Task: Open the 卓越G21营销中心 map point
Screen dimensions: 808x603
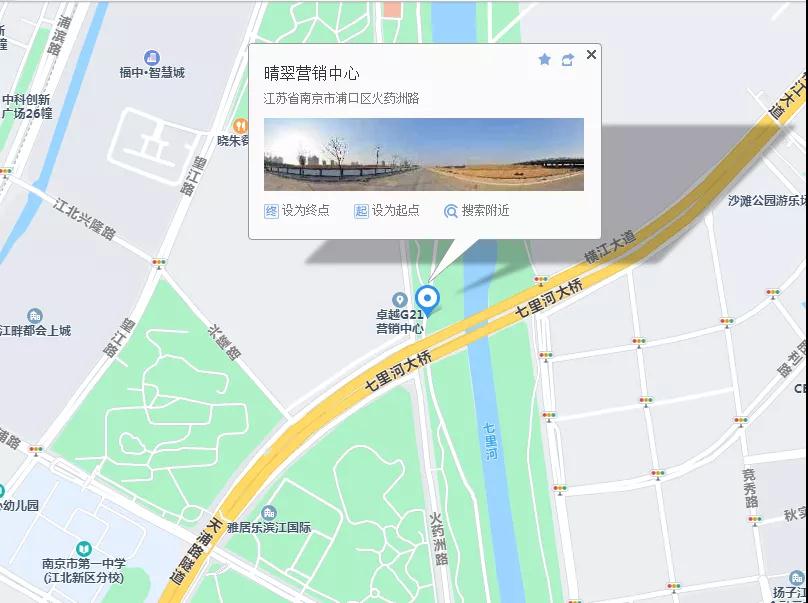Action: coord(399,300)
